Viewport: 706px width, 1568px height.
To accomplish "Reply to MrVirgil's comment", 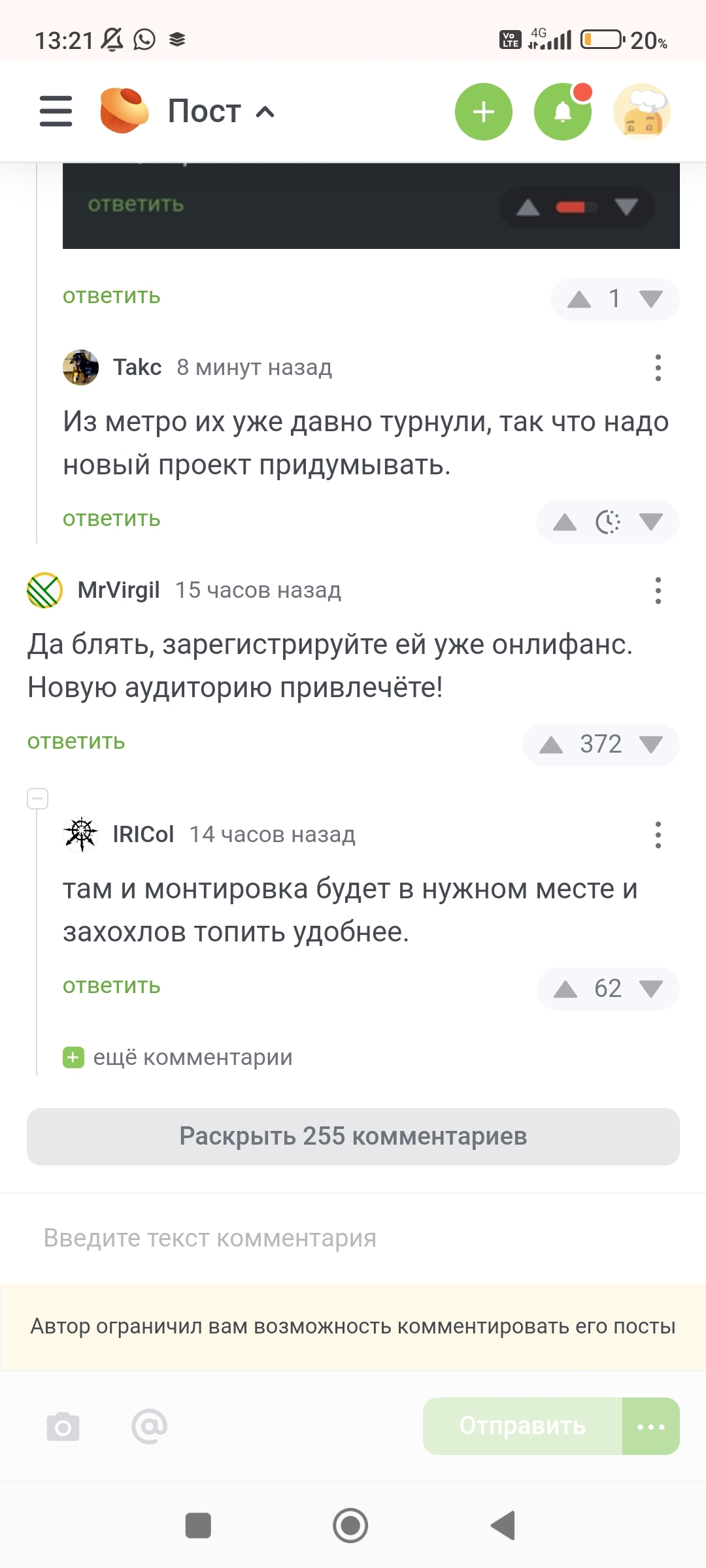I will [76, 742].
